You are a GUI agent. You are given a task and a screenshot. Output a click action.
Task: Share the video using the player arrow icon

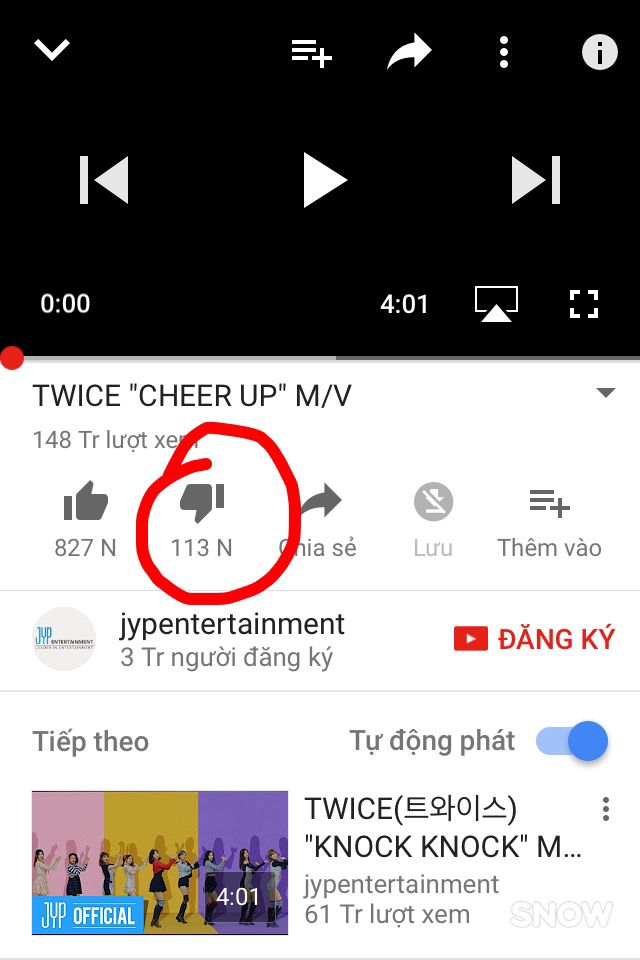coord(409,52)
